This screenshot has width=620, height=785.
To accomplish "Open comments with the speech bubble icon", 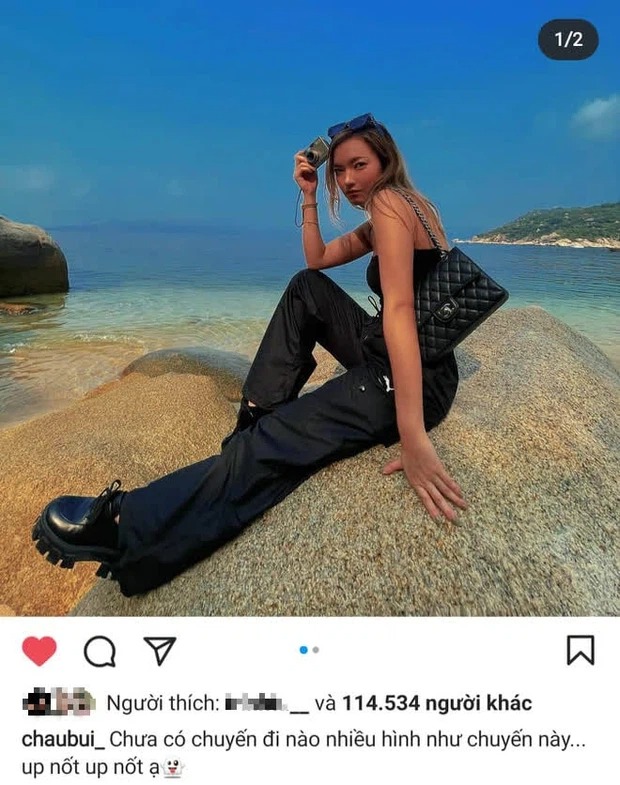I will pyautogui.click(x=99, y=652).
